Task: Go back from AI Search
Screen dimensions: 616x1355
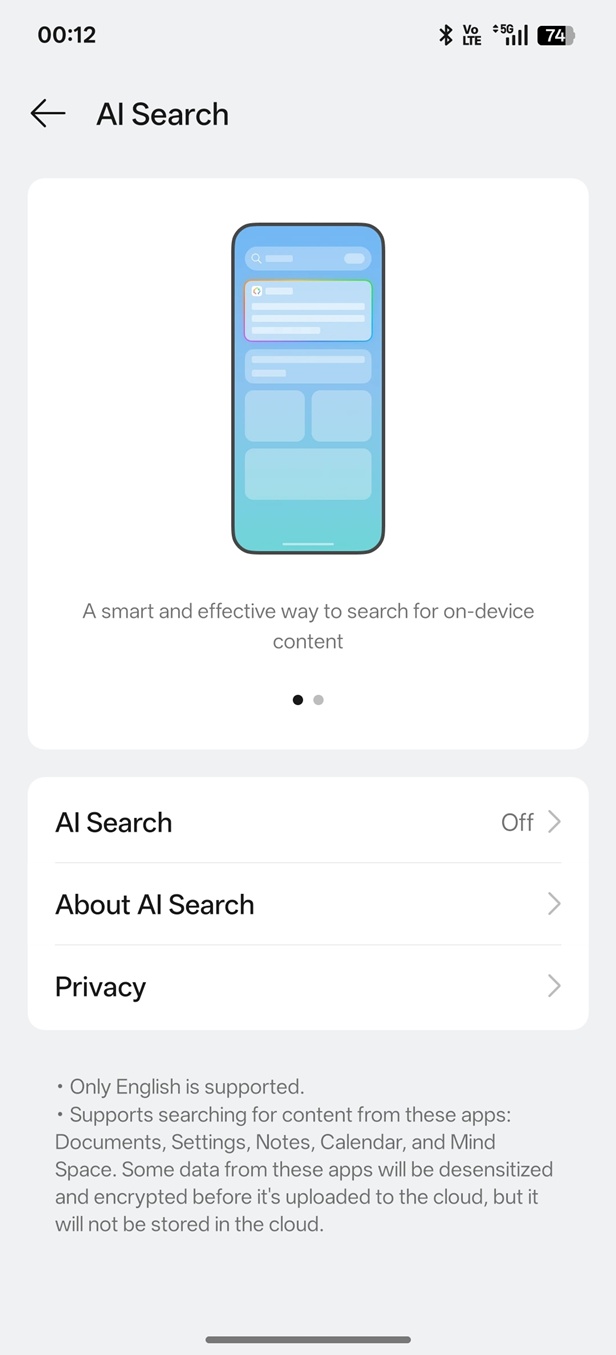Action: 47,114
